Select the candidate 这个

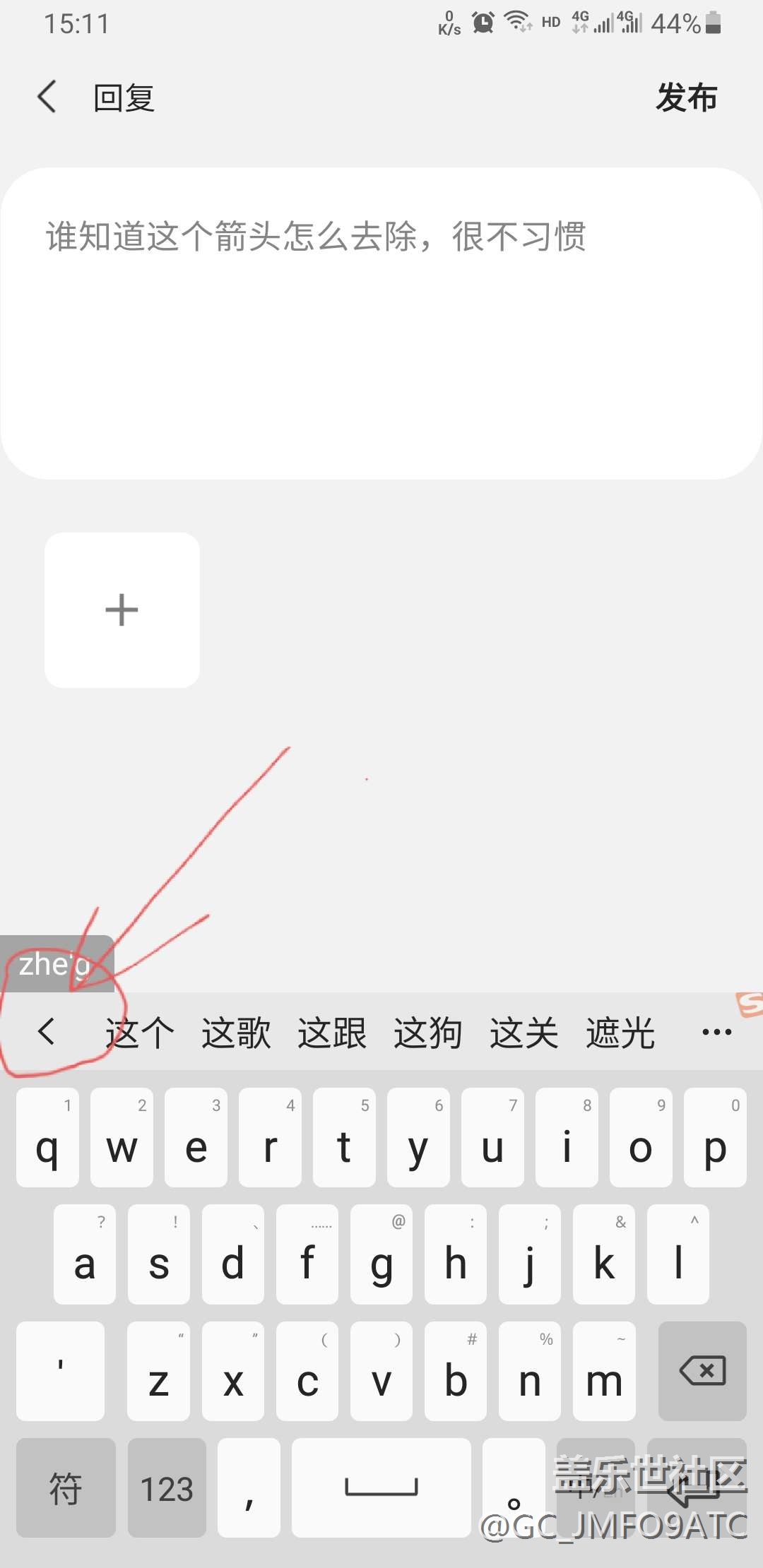pyautogui.click(x=140, y=1033)
